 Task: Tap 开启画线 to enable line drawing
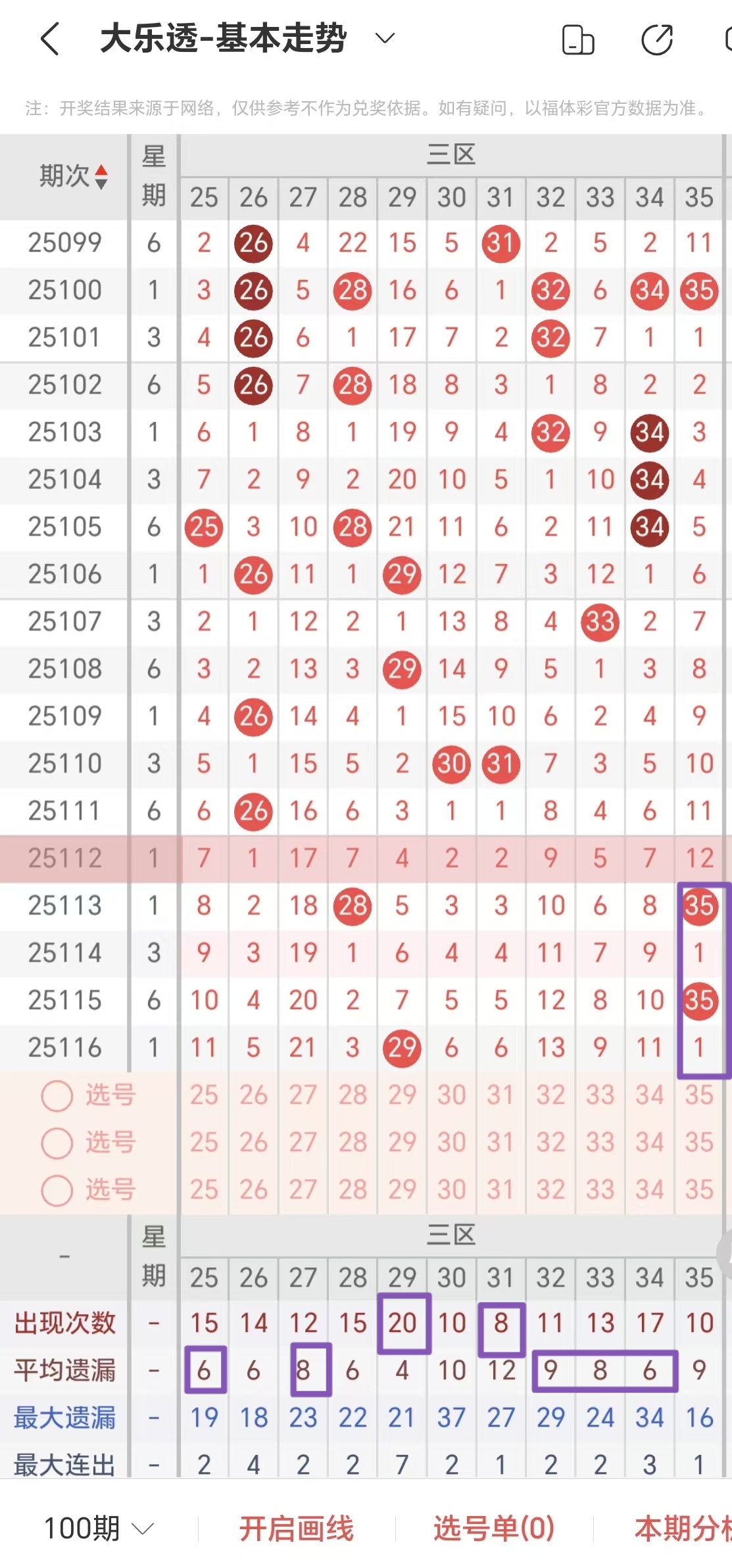[296, 1528]
